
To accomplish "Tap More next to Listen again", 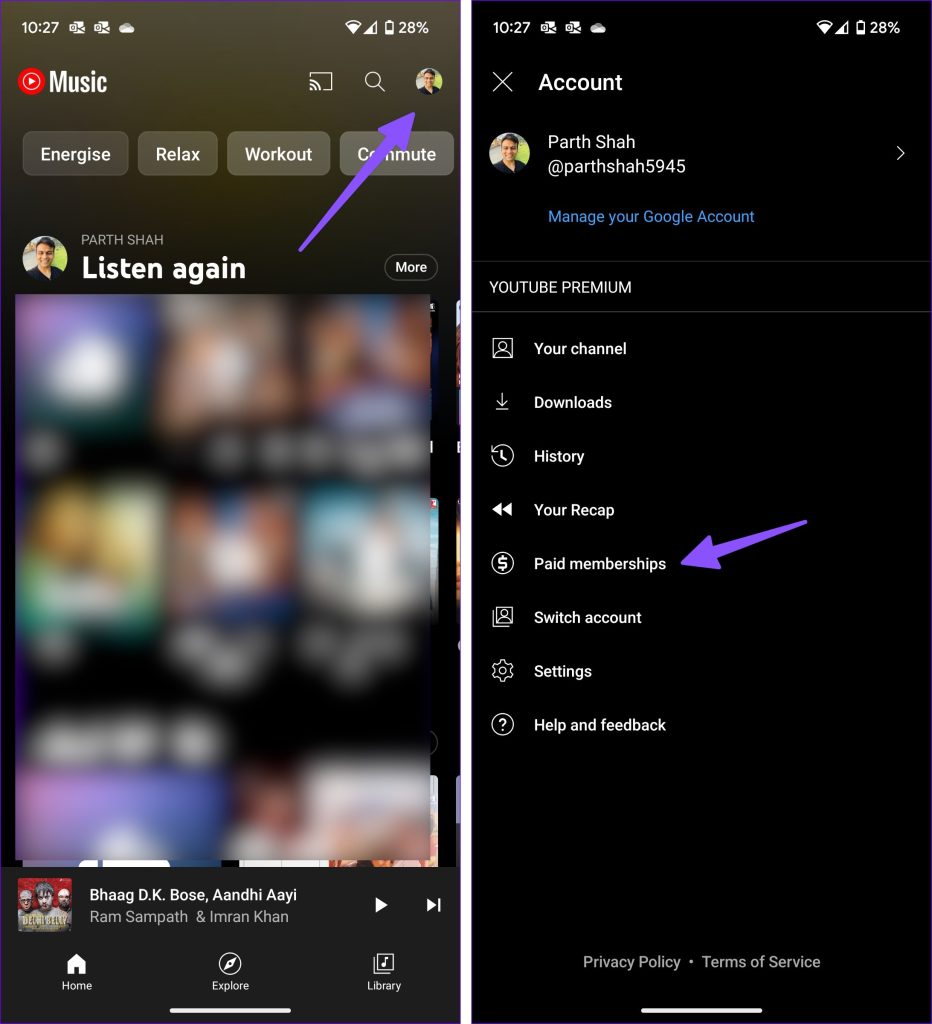I will (410, 267).
